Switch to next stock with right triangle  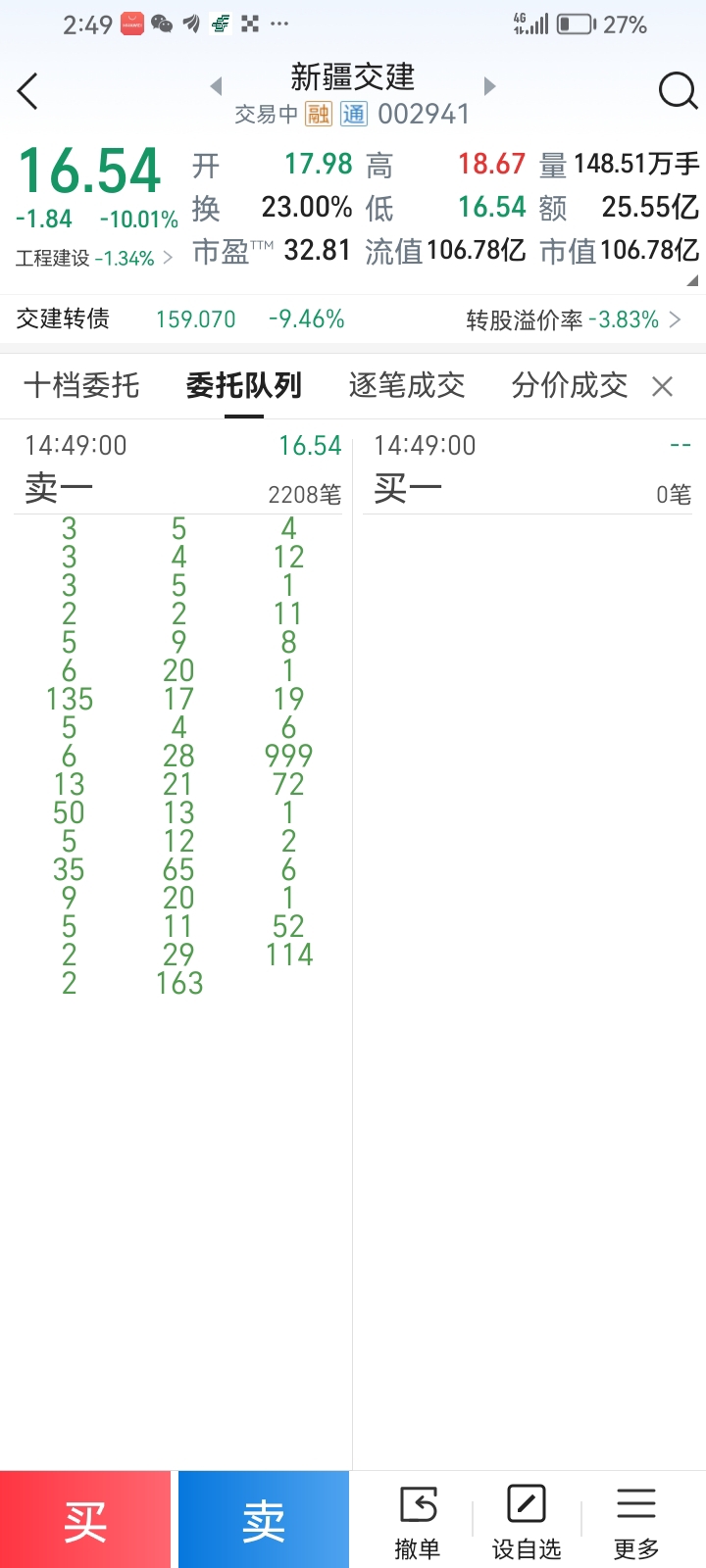tap(490, 86)
